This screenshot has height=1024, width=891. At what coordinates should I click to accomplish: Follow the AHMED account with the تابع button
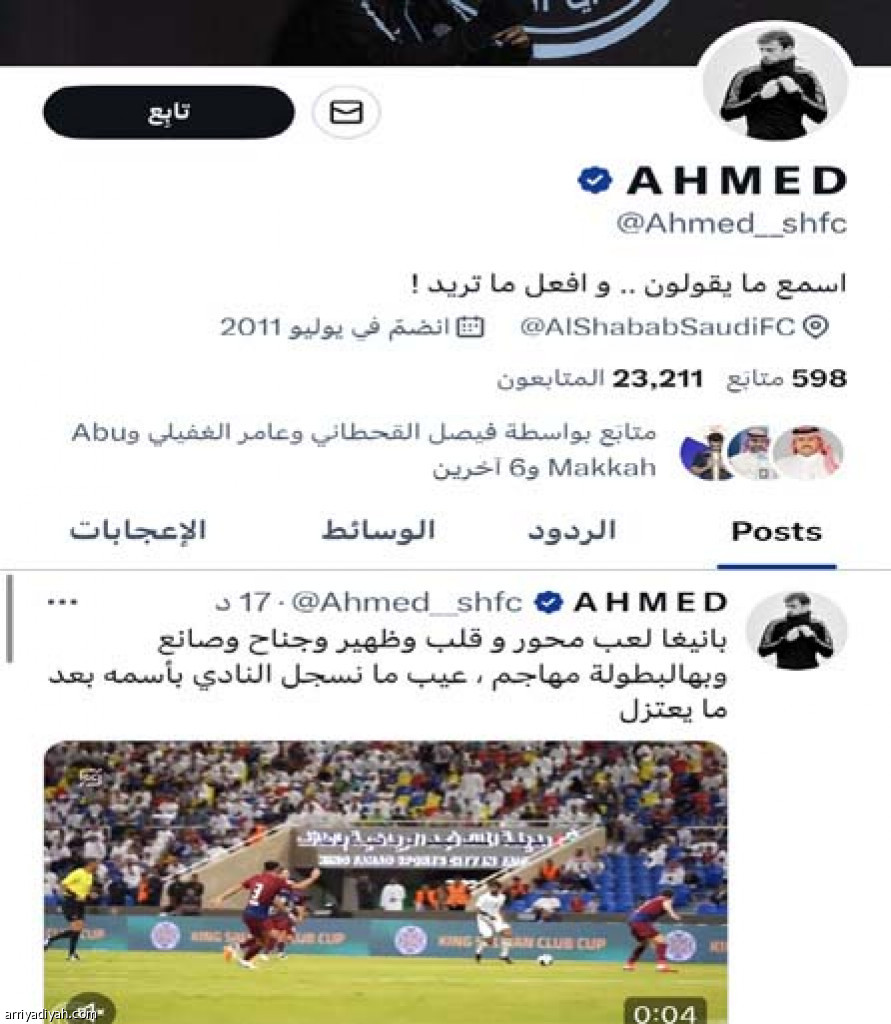[x=168, y=112]
